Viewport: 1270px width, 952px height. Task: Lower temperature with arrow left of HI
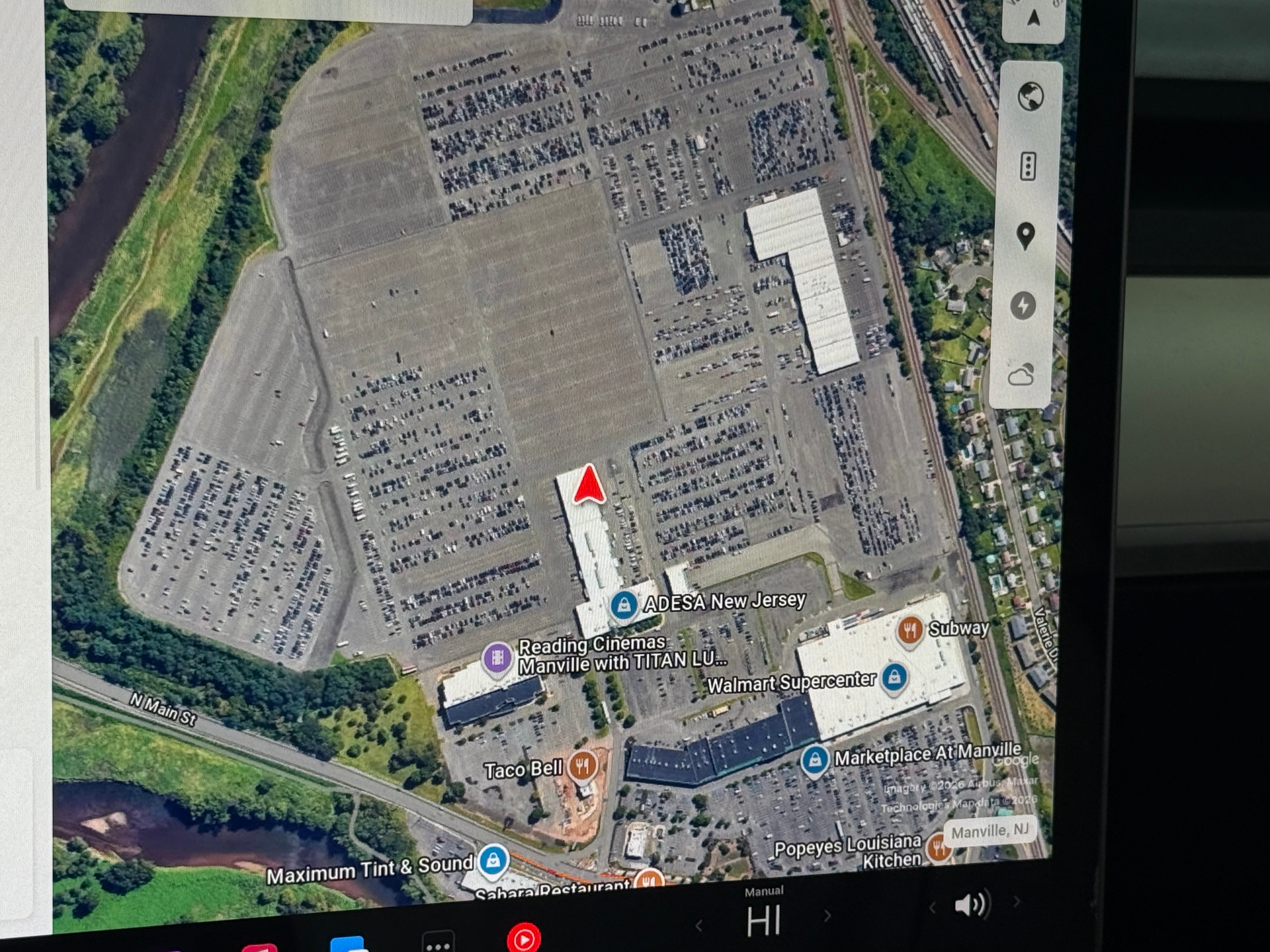coord(699,925)
